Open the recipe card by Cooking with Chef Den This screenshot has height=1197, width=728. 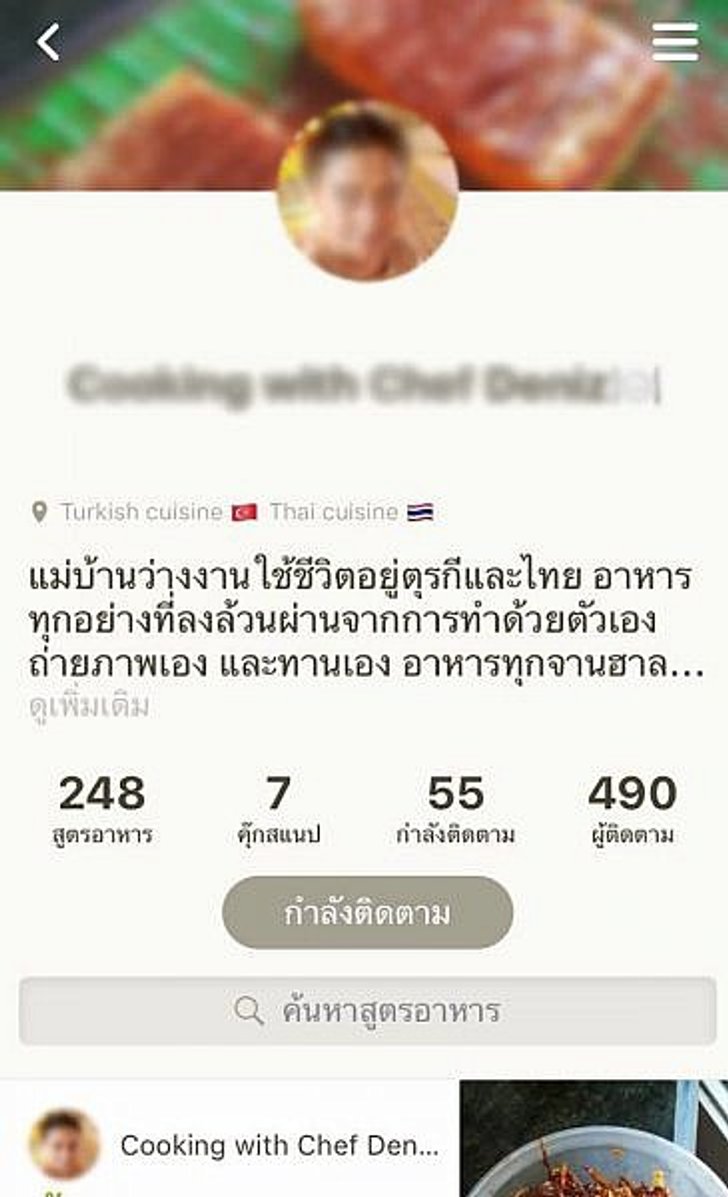279,1145
